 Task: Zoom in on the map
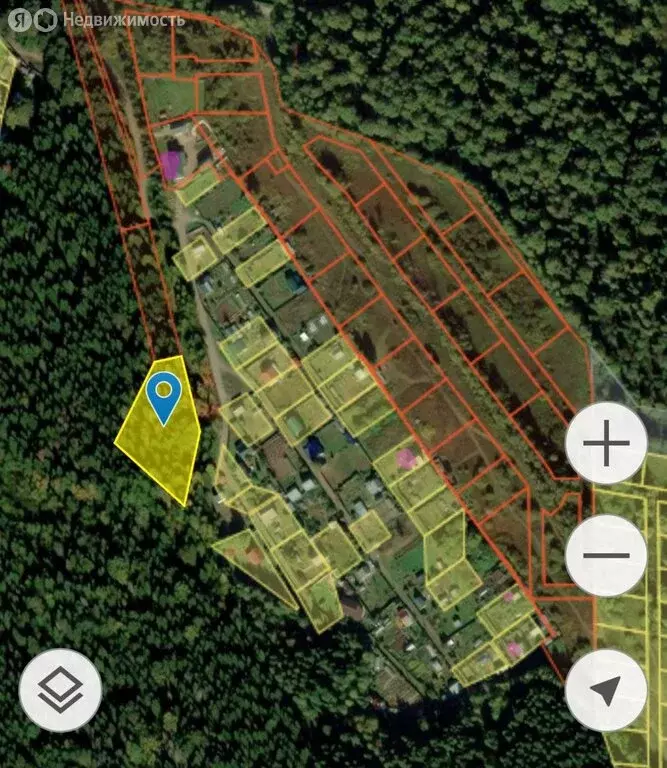click(605, 443)
